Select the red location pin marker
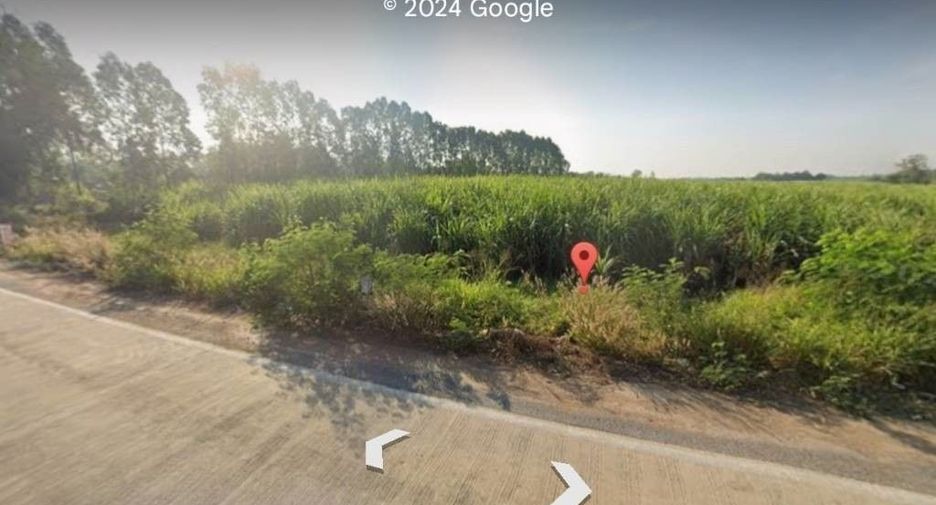Image resolution: width=936 pixels, height=505 pixels. [584, 266]
